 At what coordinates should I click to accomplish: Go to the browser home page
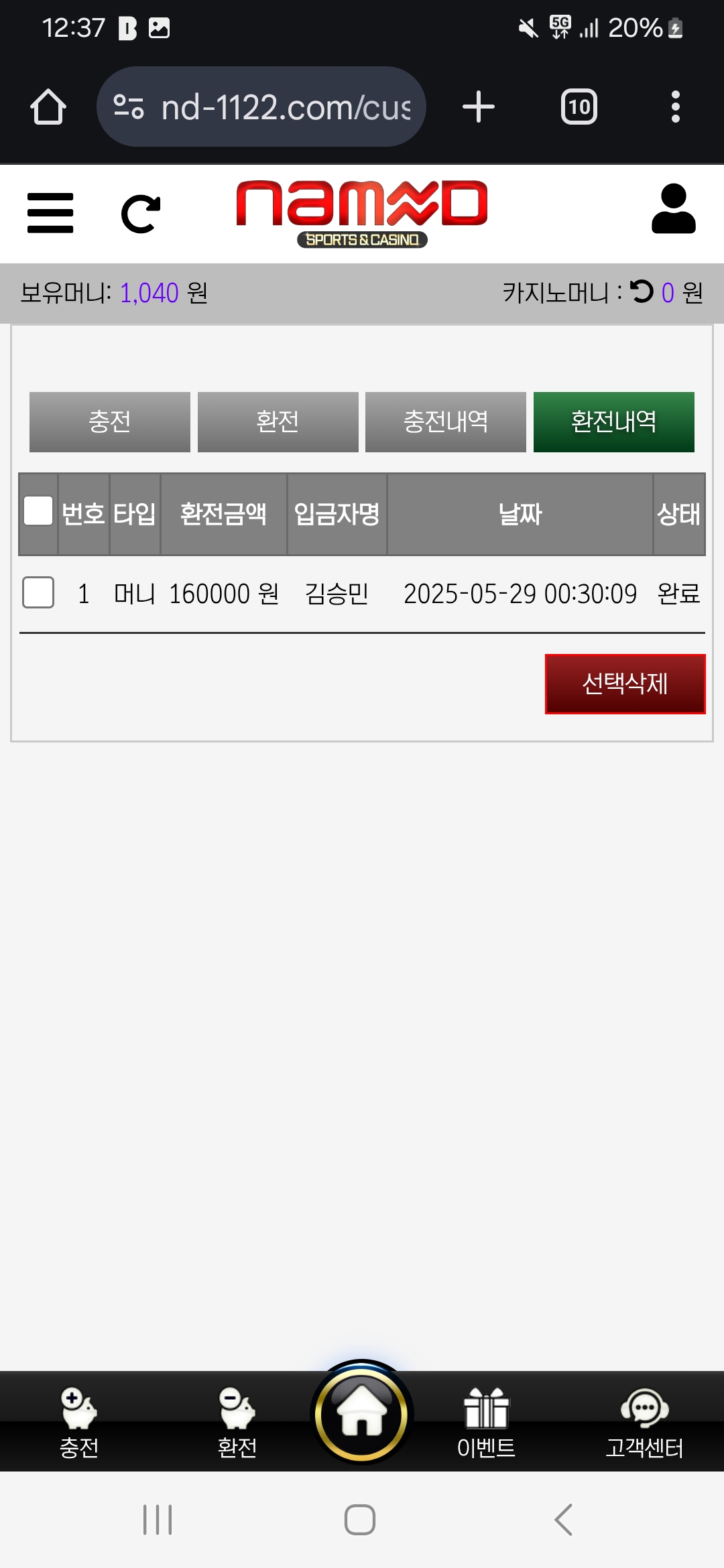click(x=48, y=107)
